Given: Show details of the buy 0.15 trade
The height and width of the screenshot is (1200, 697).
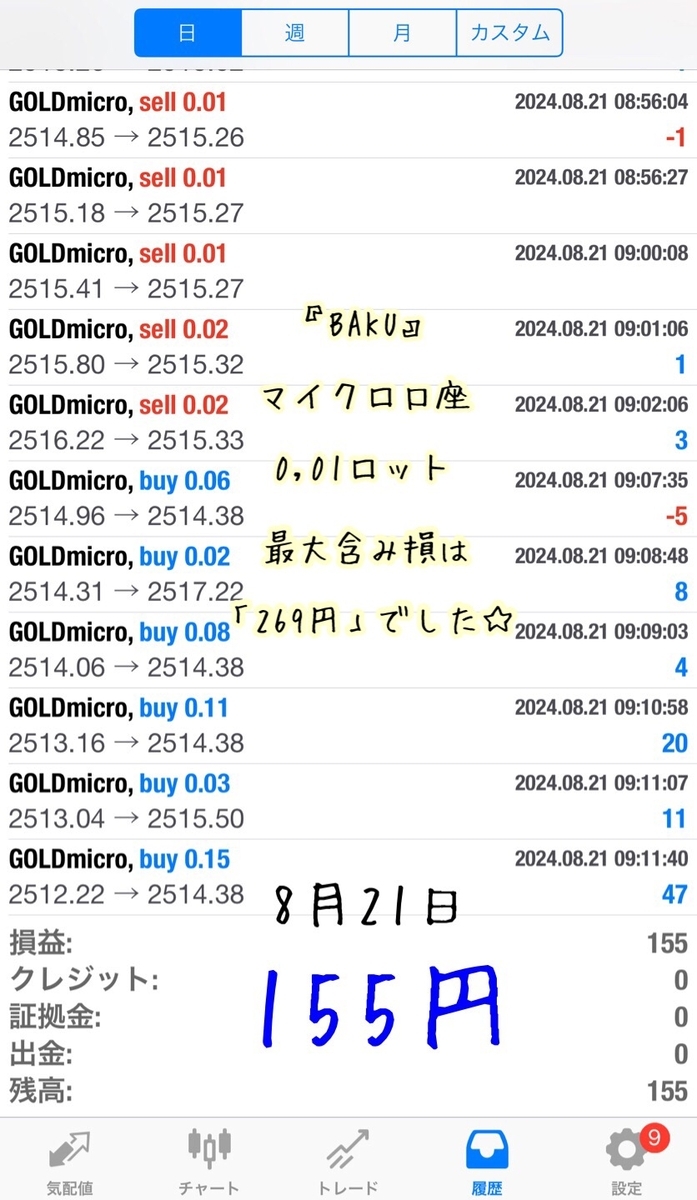Looking at the screenshot, I should click(348, 877).
